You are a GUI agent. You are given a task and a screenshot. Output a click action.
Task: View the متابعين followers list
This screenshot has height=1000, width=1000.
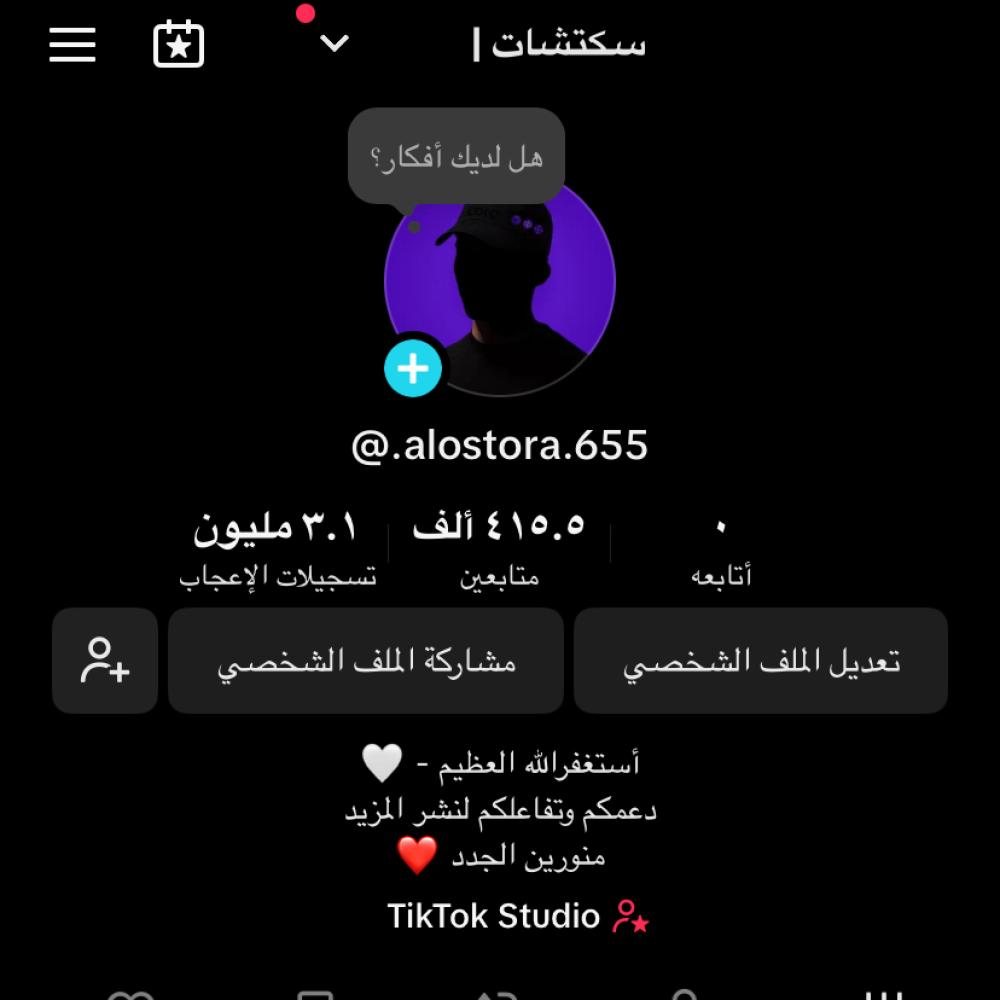click(499, 548)
